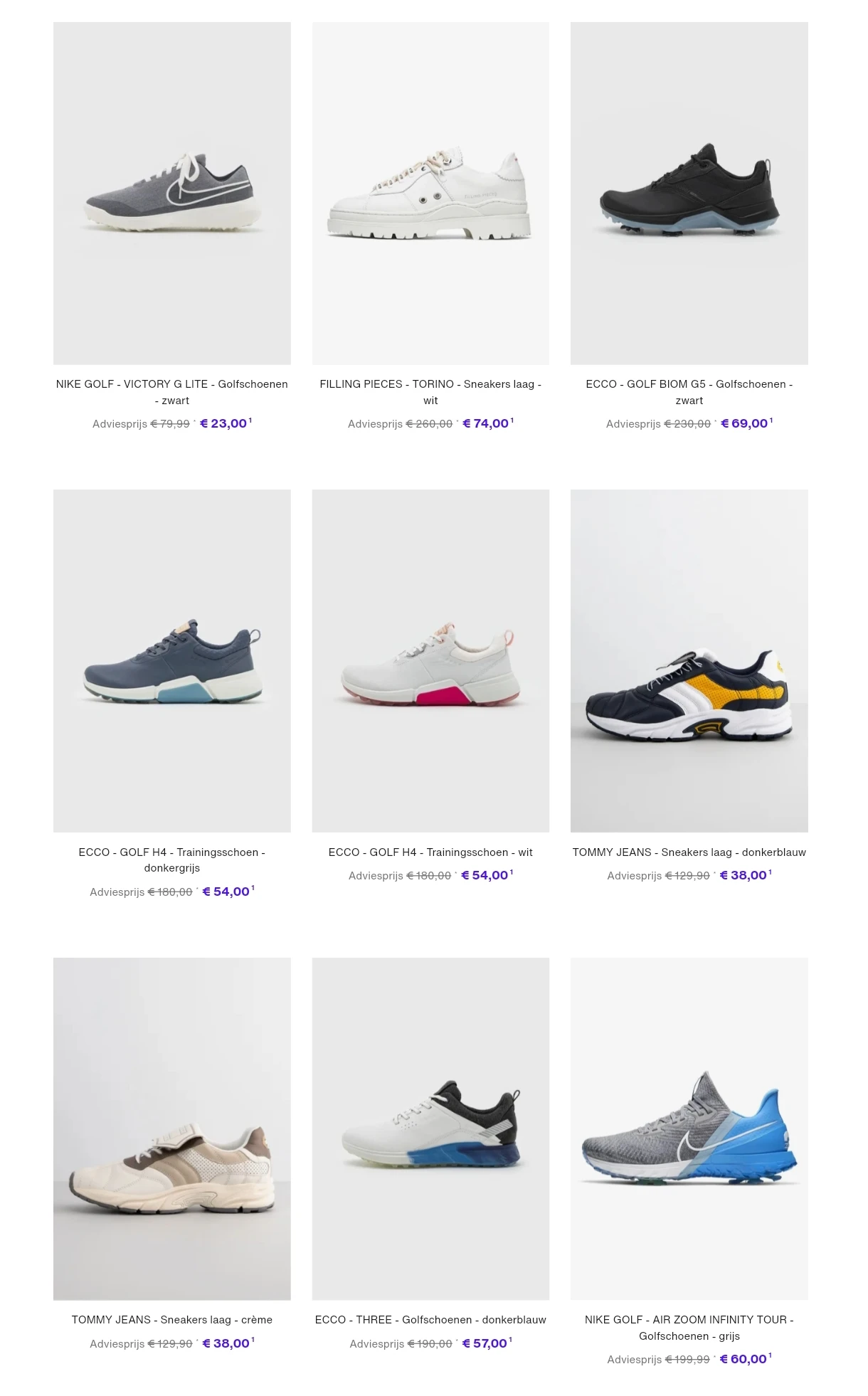Open the ECCO GOLF H4 wit product link
Screen dimensions: 868x1396
pyautogui.click(x=430, y=852)
